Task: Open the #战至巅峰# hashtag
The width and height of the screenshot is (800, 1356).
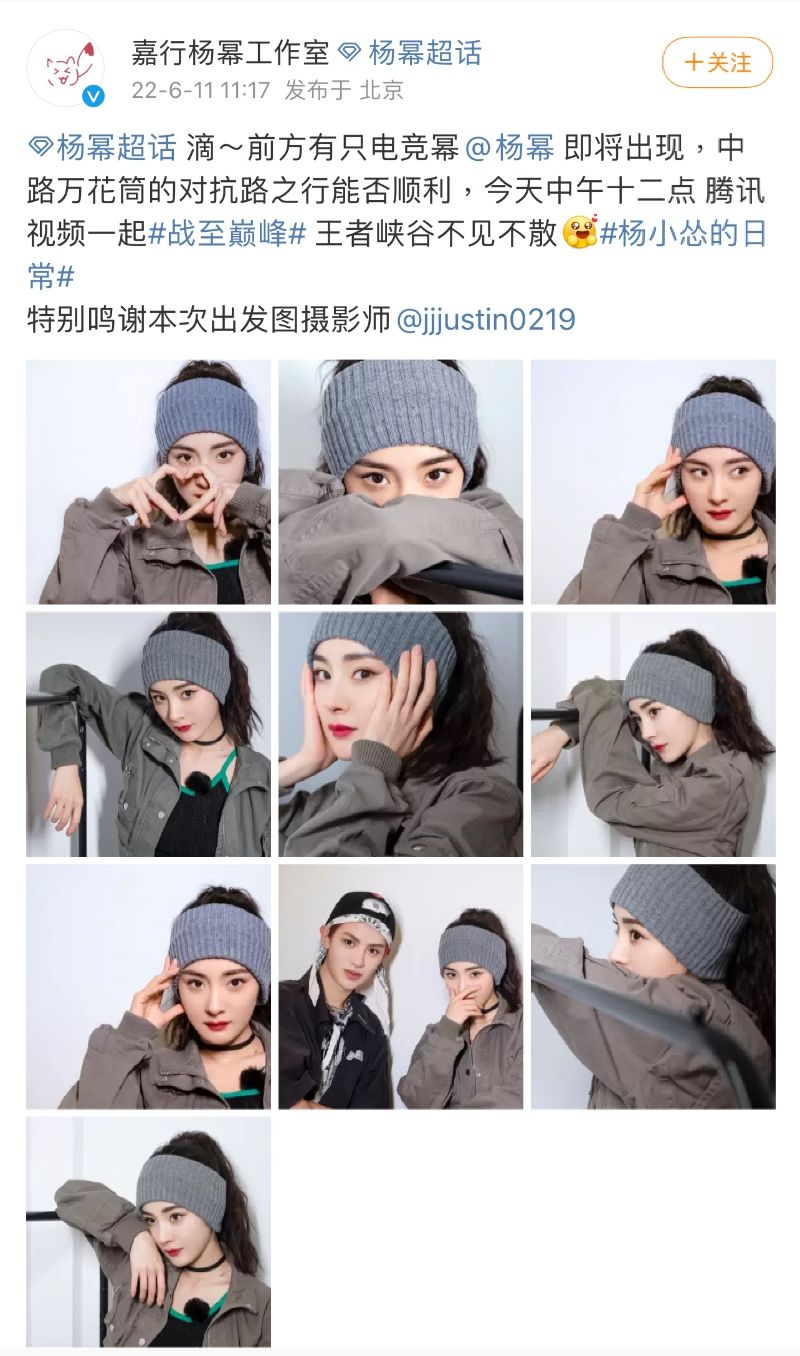Action: coord(227,235)
